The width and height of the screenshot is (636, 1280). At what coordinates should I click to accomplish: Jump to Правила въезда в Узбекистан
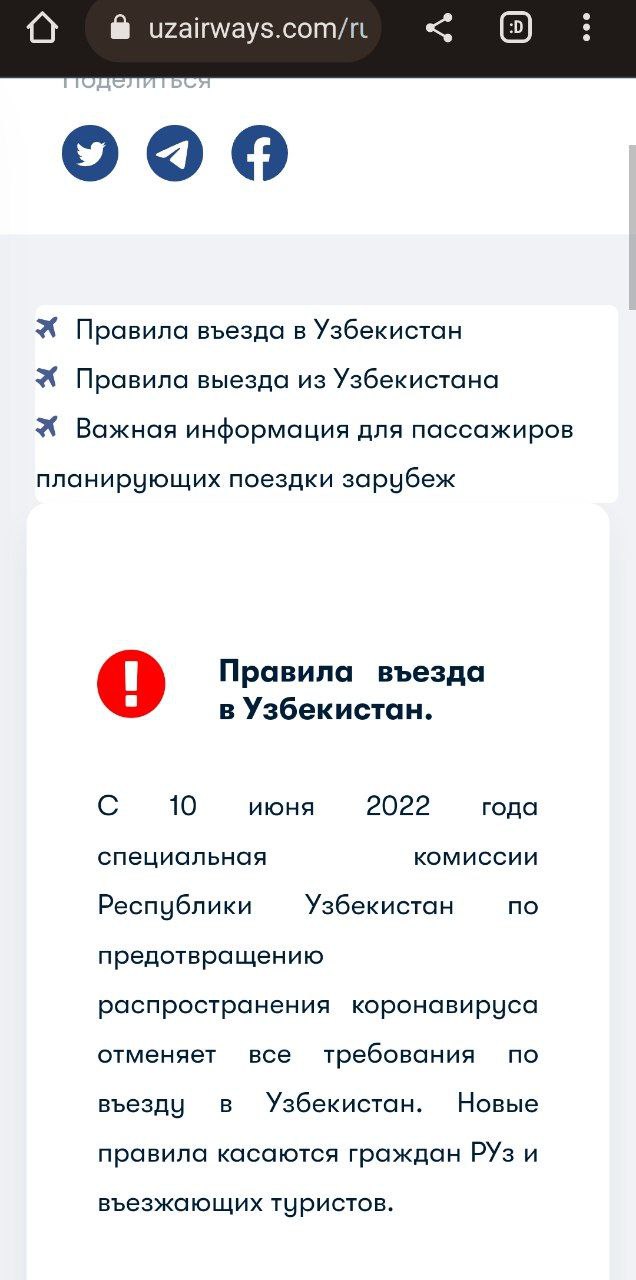pos(268,330)
